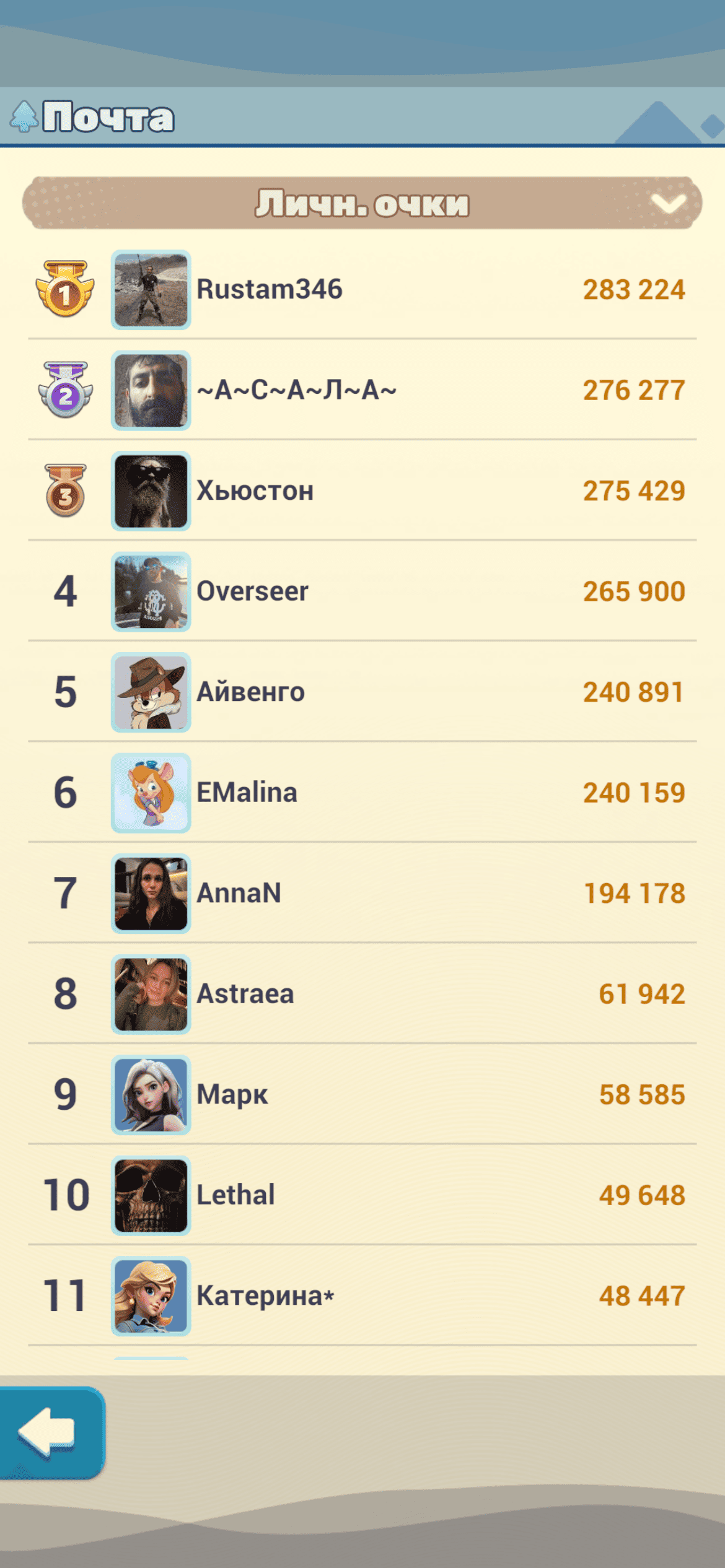
Task: Open Айвенго's profile
Action: (x=250, y=692)
